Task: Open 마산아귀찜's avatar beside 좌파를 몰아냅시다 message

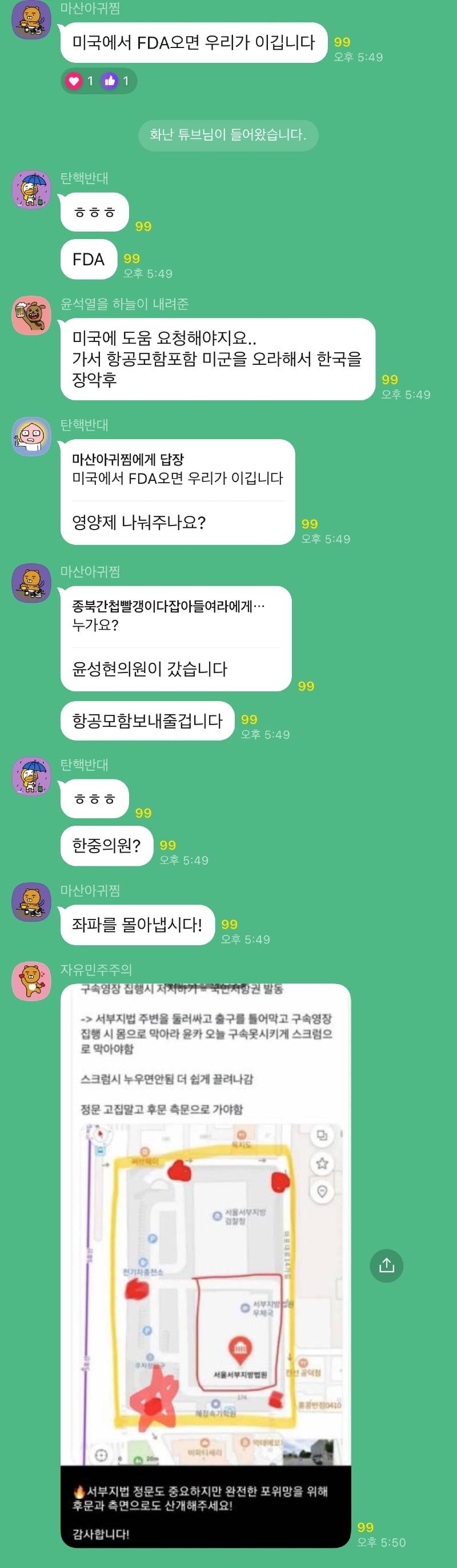Action: (x=31, y=901)
